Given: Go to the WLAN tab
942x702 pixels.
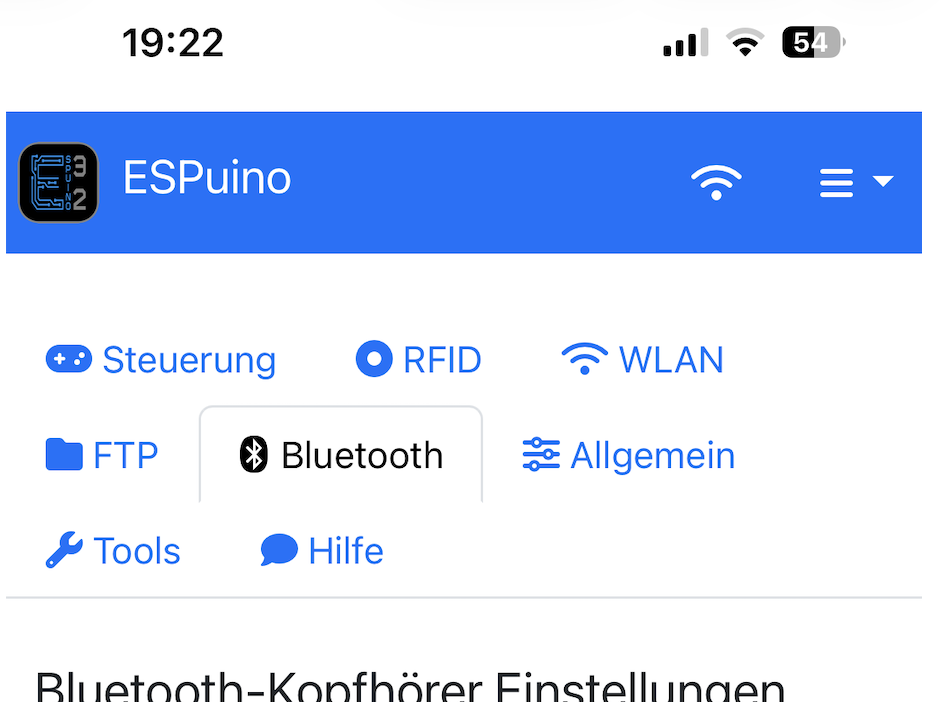Looking at the screenshot, I should pyautogui.click(x=643, y=360).
